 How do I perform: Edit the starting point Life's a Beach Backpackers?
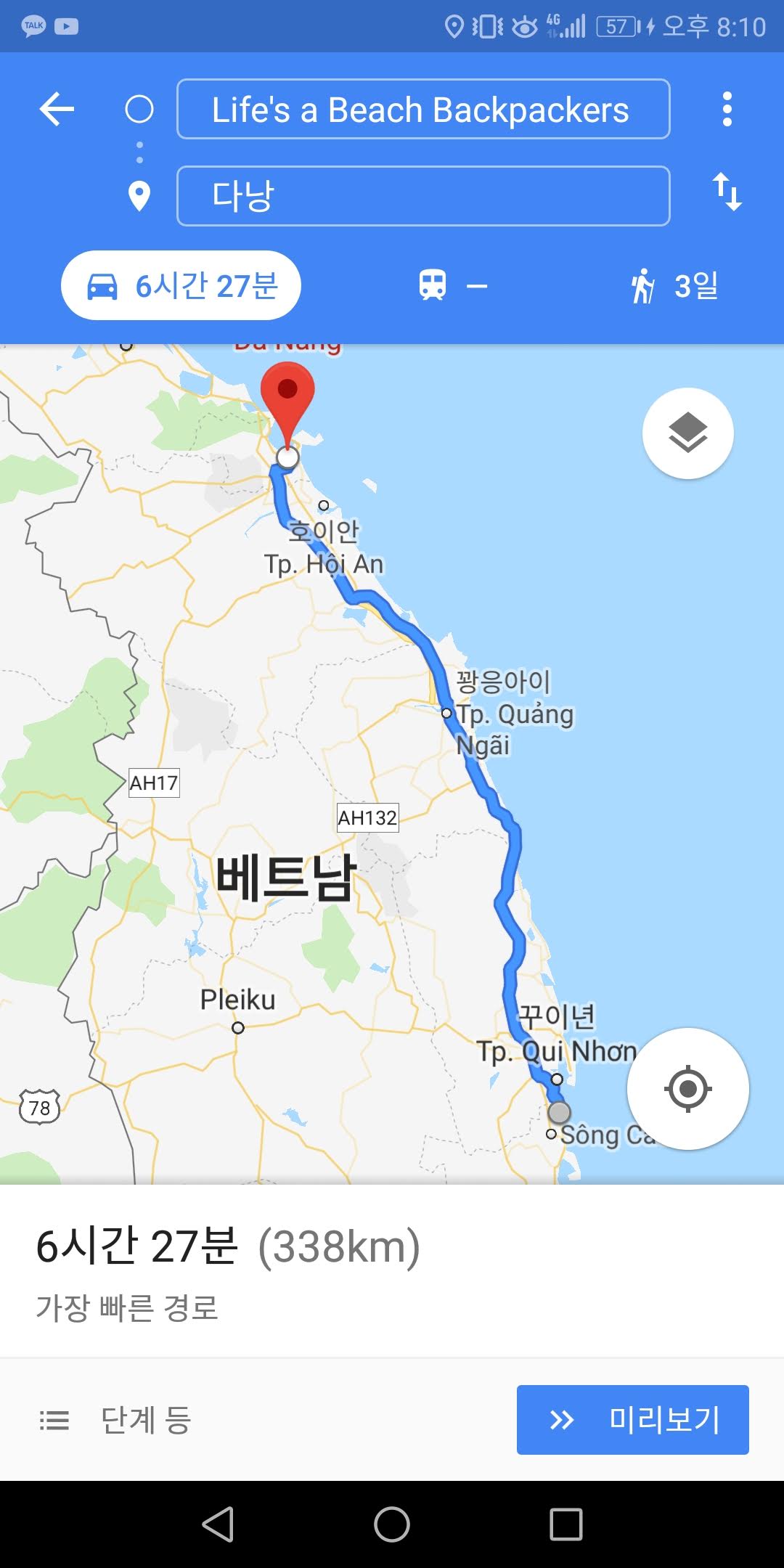pyautogui.click(x=422, y=110)
